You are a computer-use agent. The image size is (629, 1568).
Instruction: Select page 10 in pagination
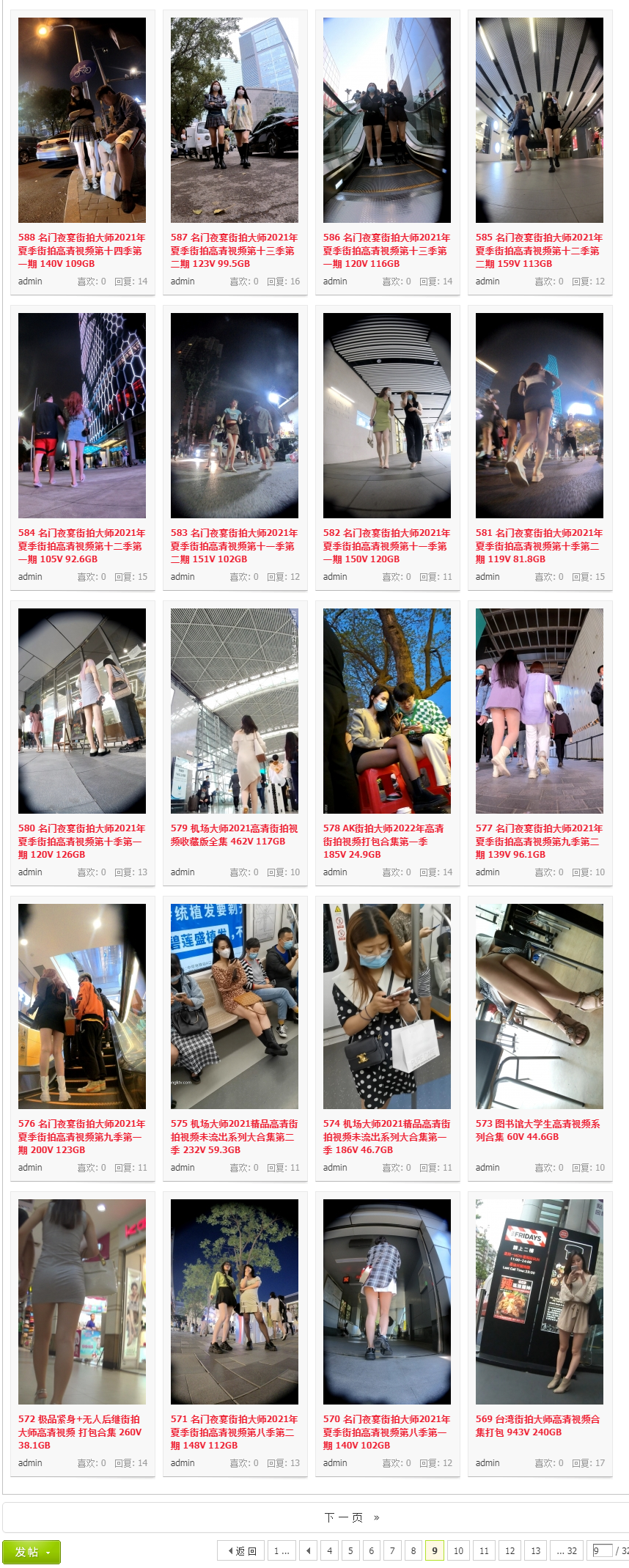point(458,1551)
